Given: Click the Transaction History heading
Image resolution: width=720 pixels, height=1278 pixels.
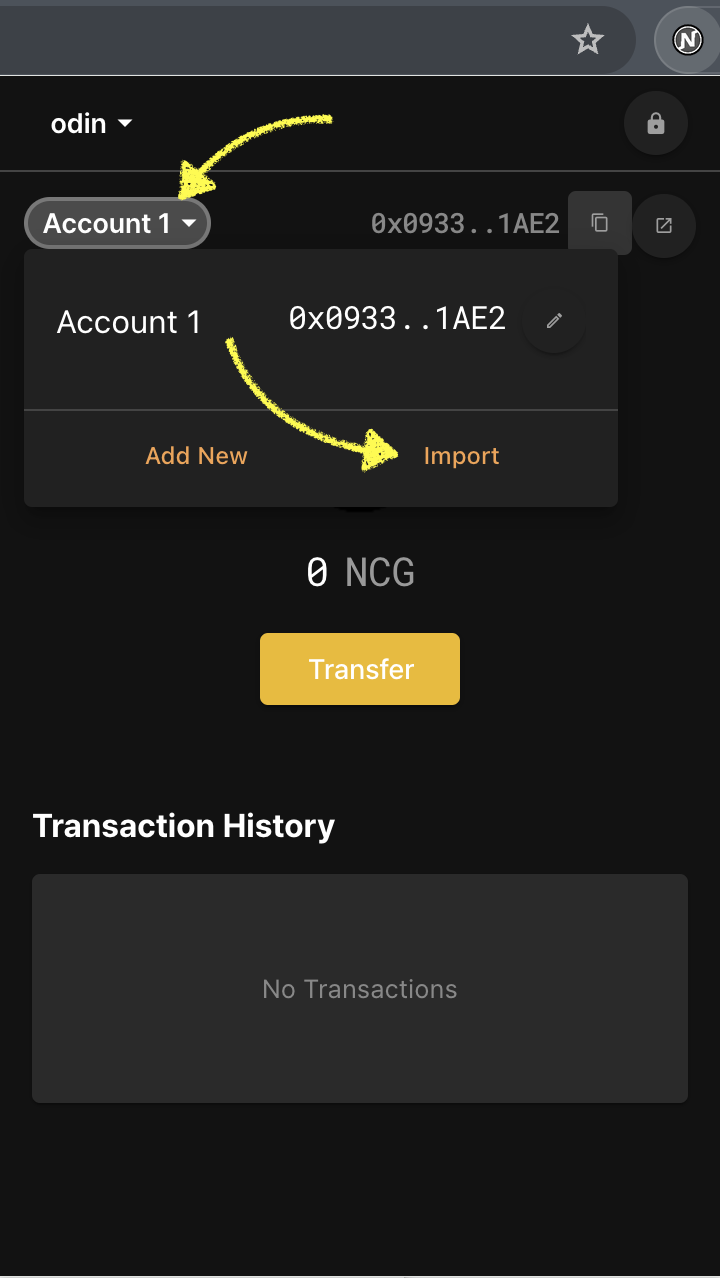Looking at the screenshot, I should (183, 825).
